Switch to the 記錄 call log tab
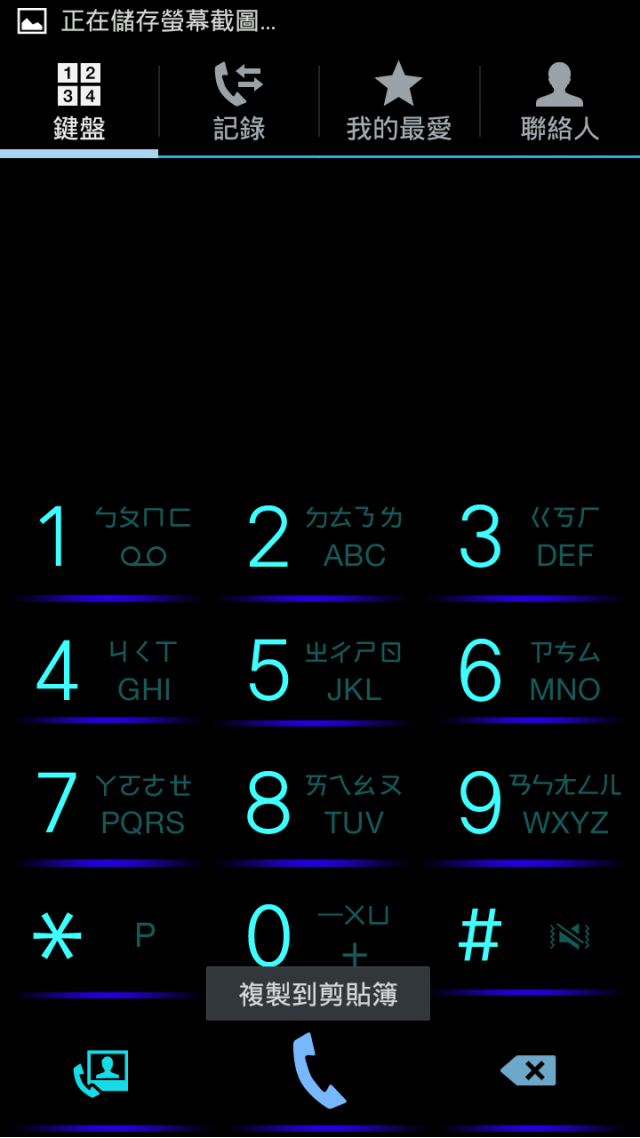Screen dimensions: 640x1138 [x=239, y=103]
